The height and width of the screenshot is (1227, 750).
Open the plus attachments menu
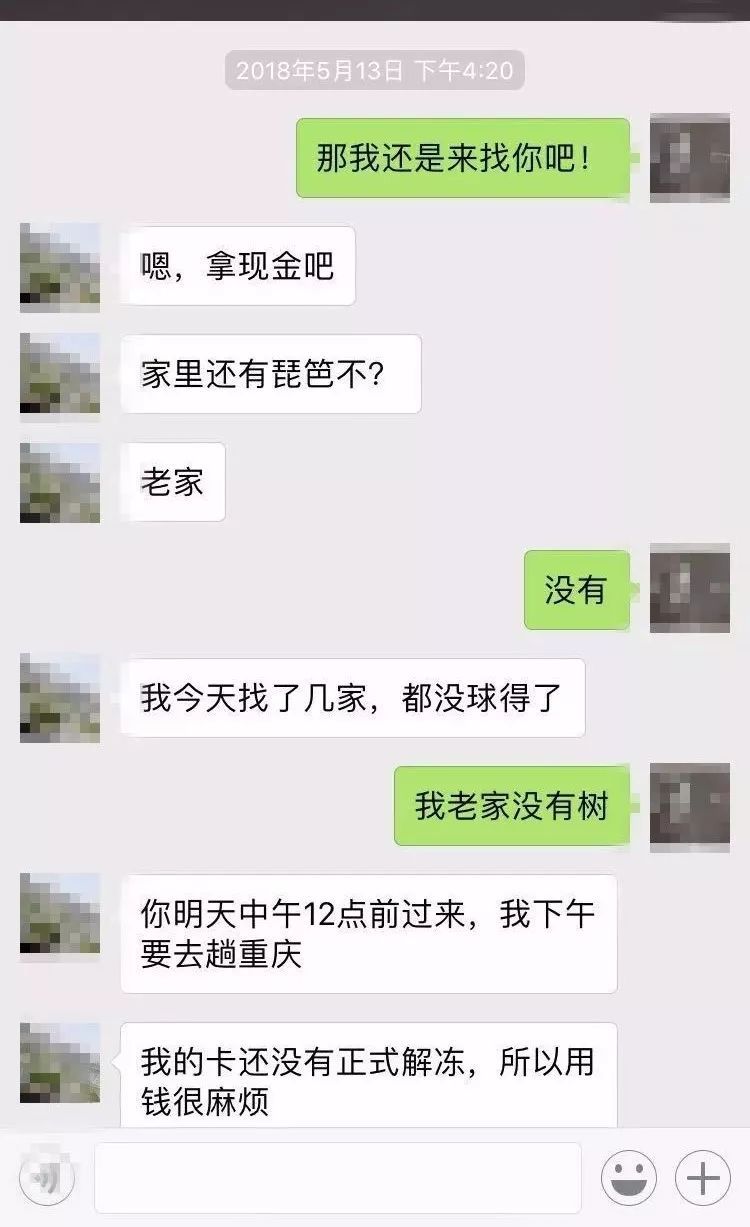pyautogui.click(x=703, y=1178)
